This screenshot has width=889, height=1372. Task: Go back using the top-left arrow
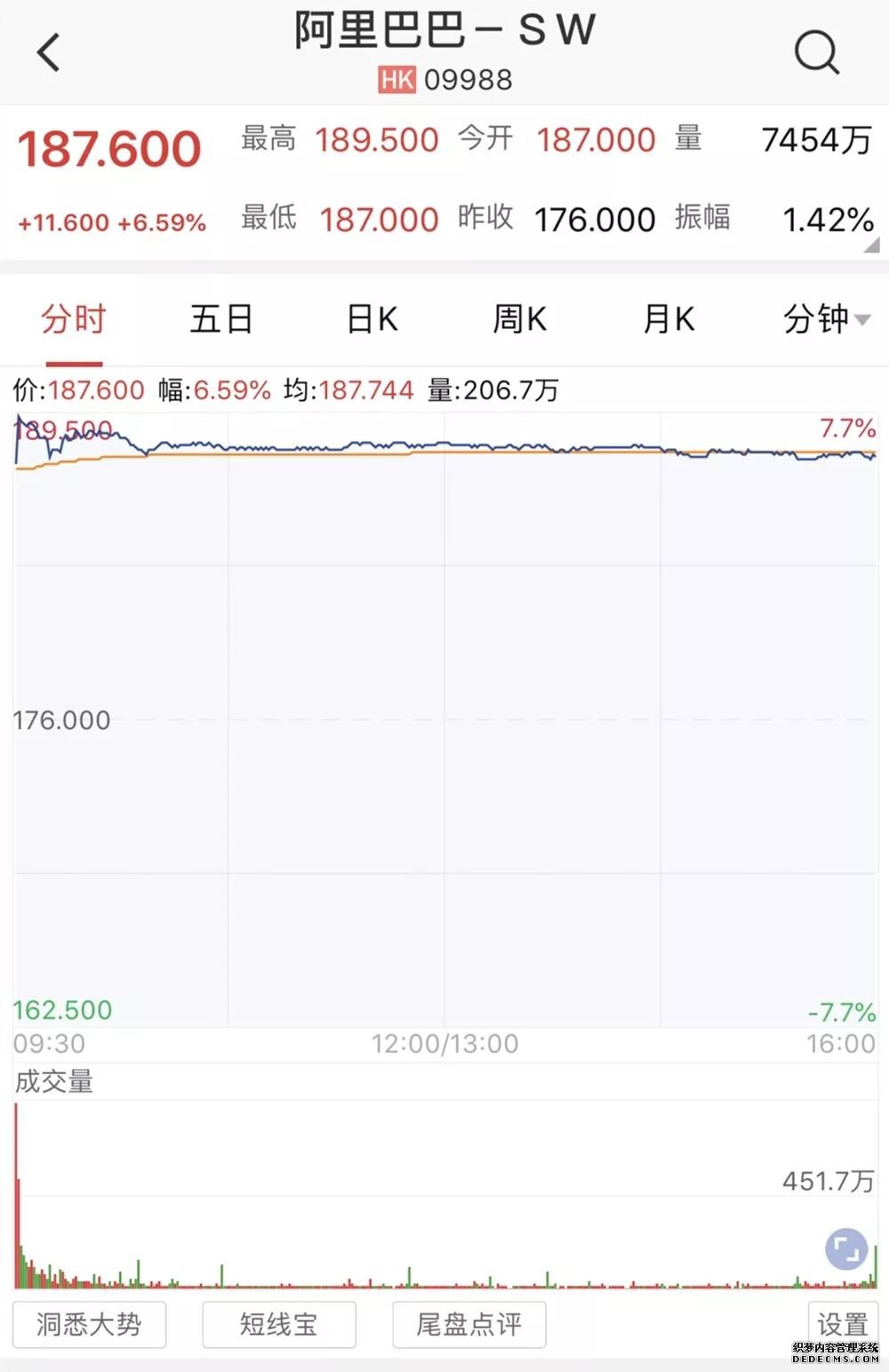(x=49, y=52)
